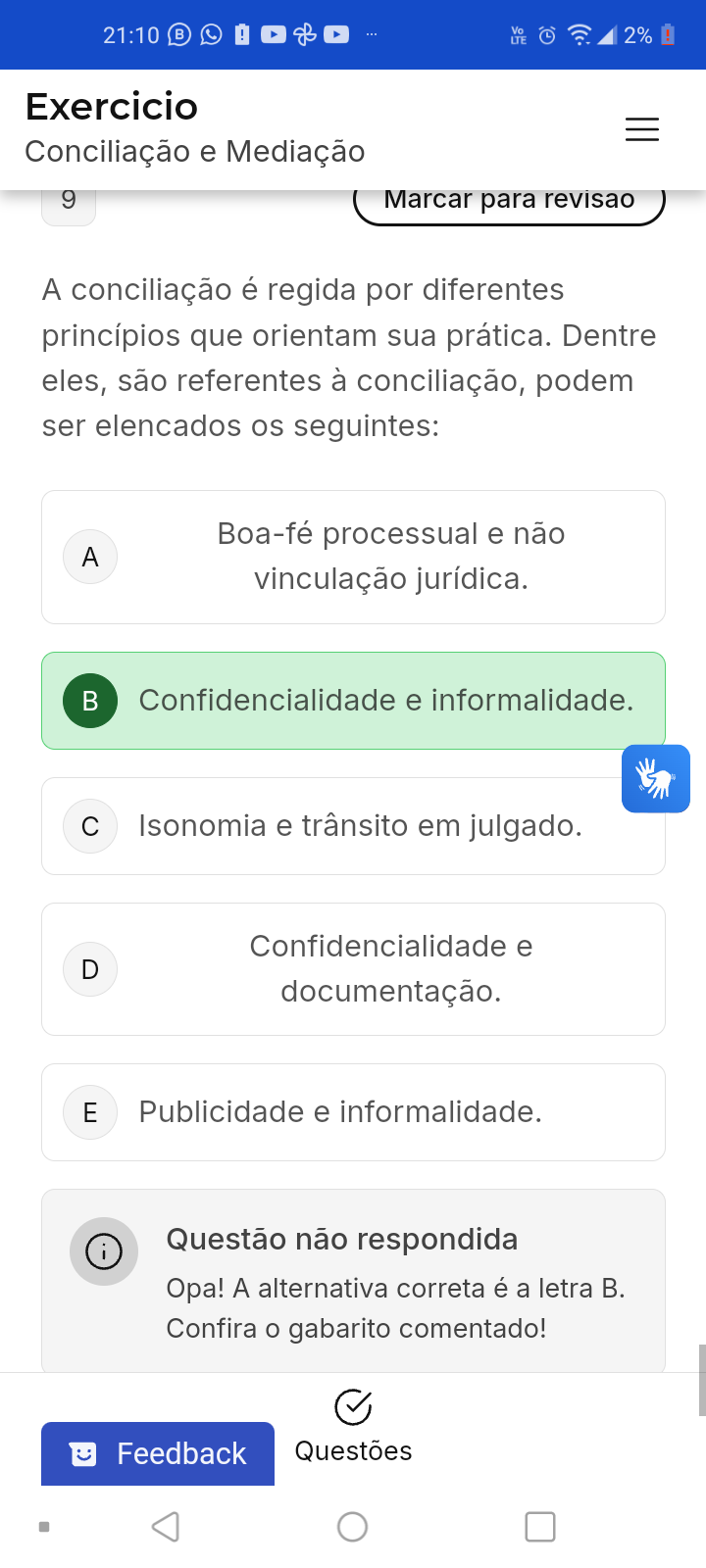Open the hamburger menu
Image resolution: width=706 pixels, height=1568 pixels.
642,129
